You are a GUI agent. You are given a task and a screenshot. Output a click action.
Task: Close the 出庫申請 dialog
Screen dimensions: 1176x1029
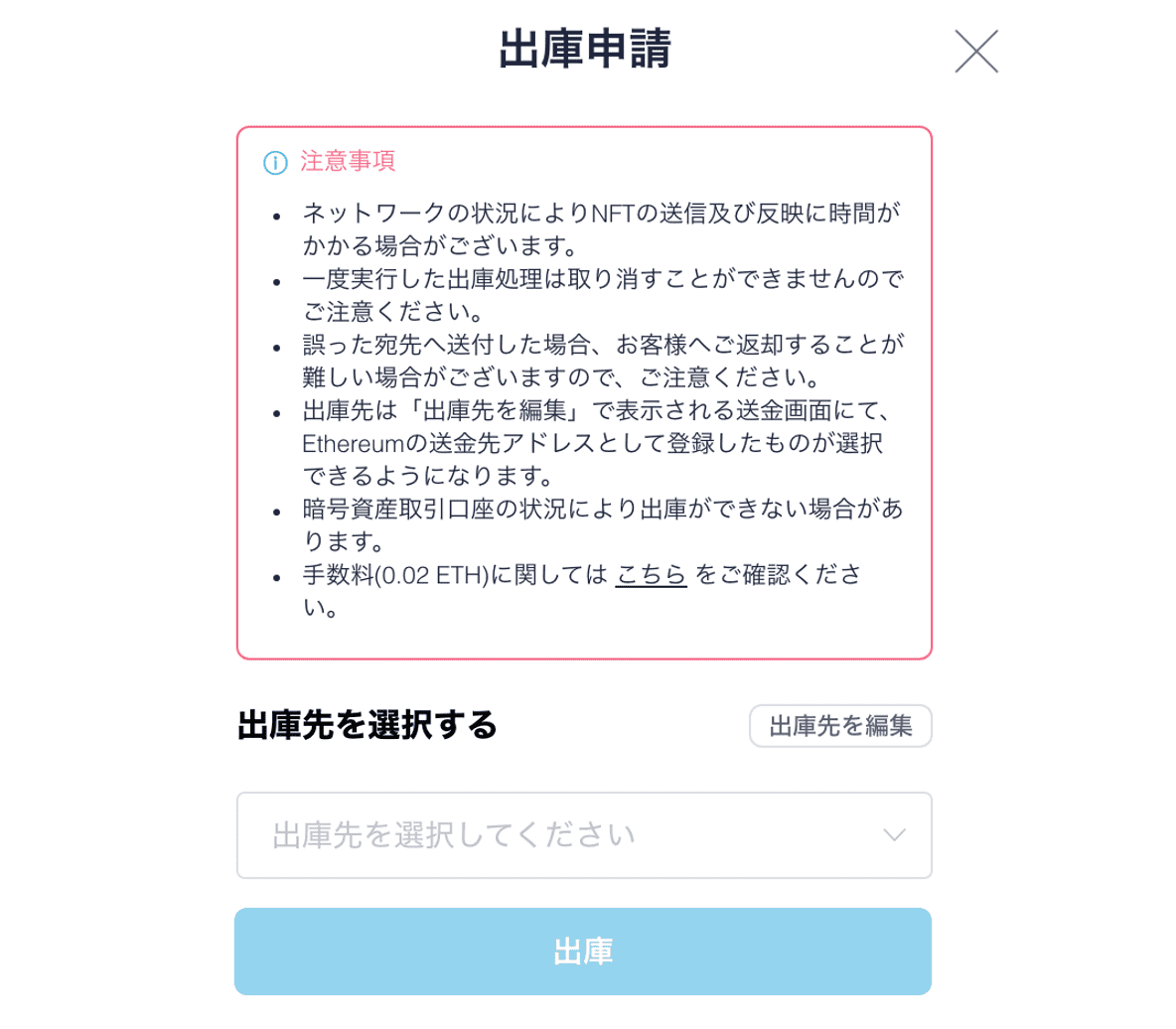(975, 52)
